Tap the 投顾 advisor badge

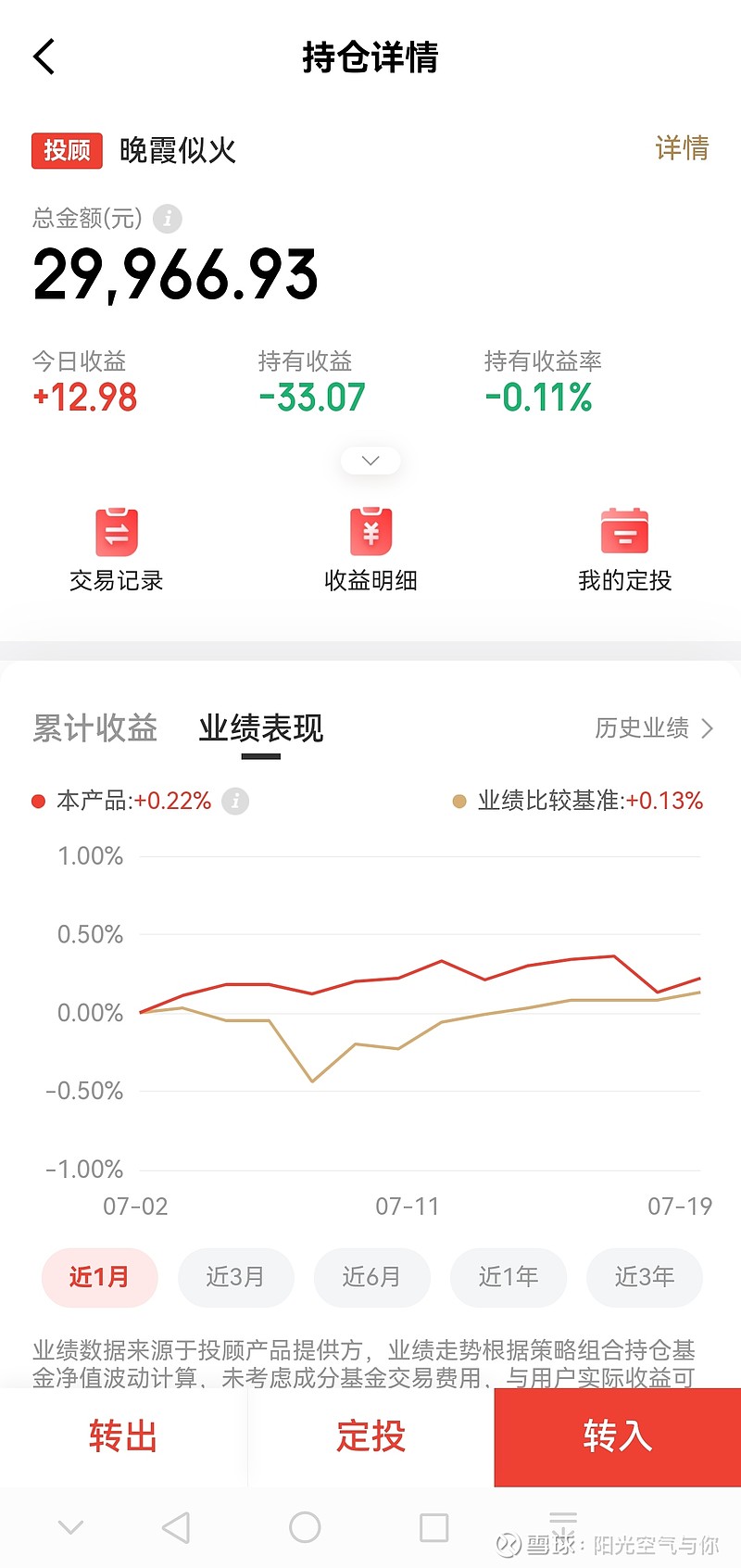[66, 149]
